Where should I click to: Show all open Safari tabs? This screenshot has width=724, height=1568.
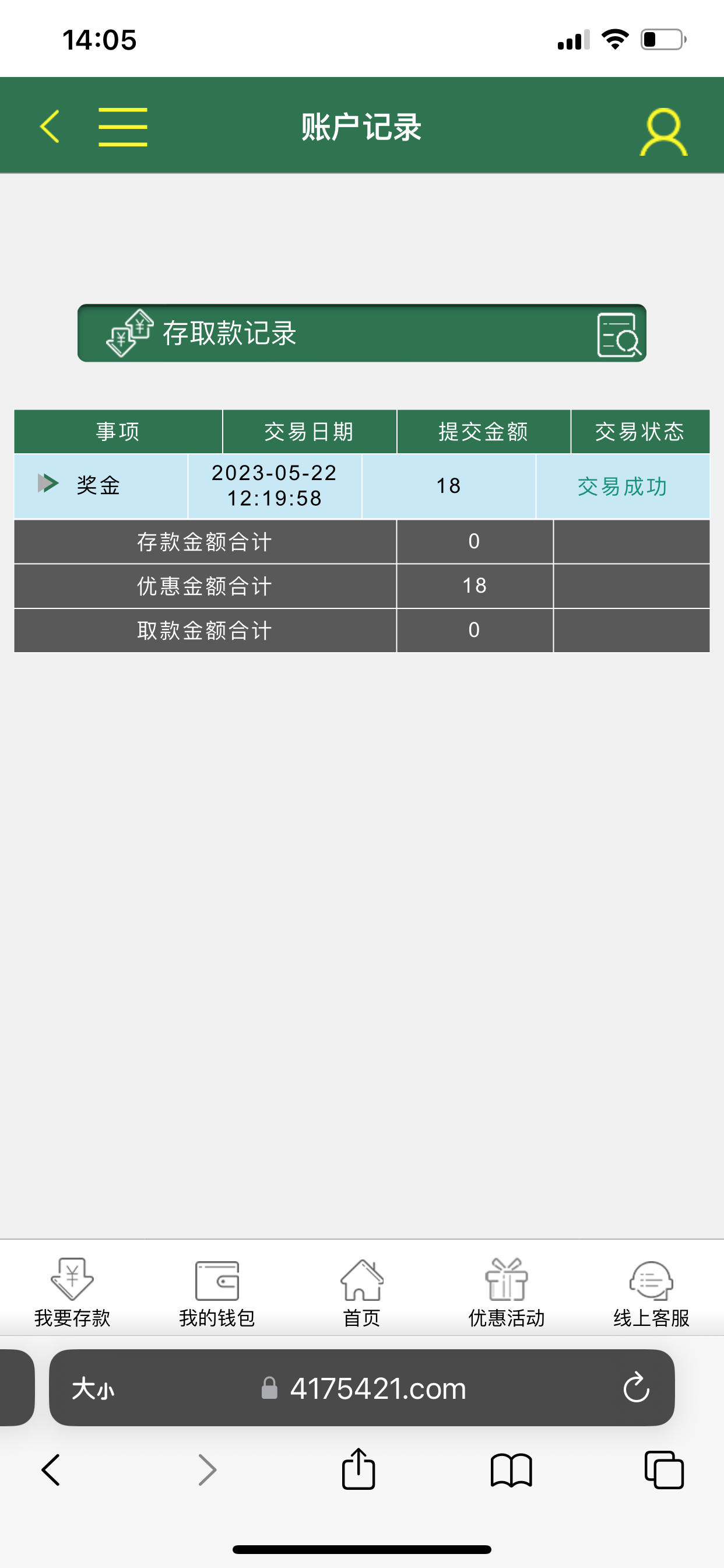click(664, 1471)
